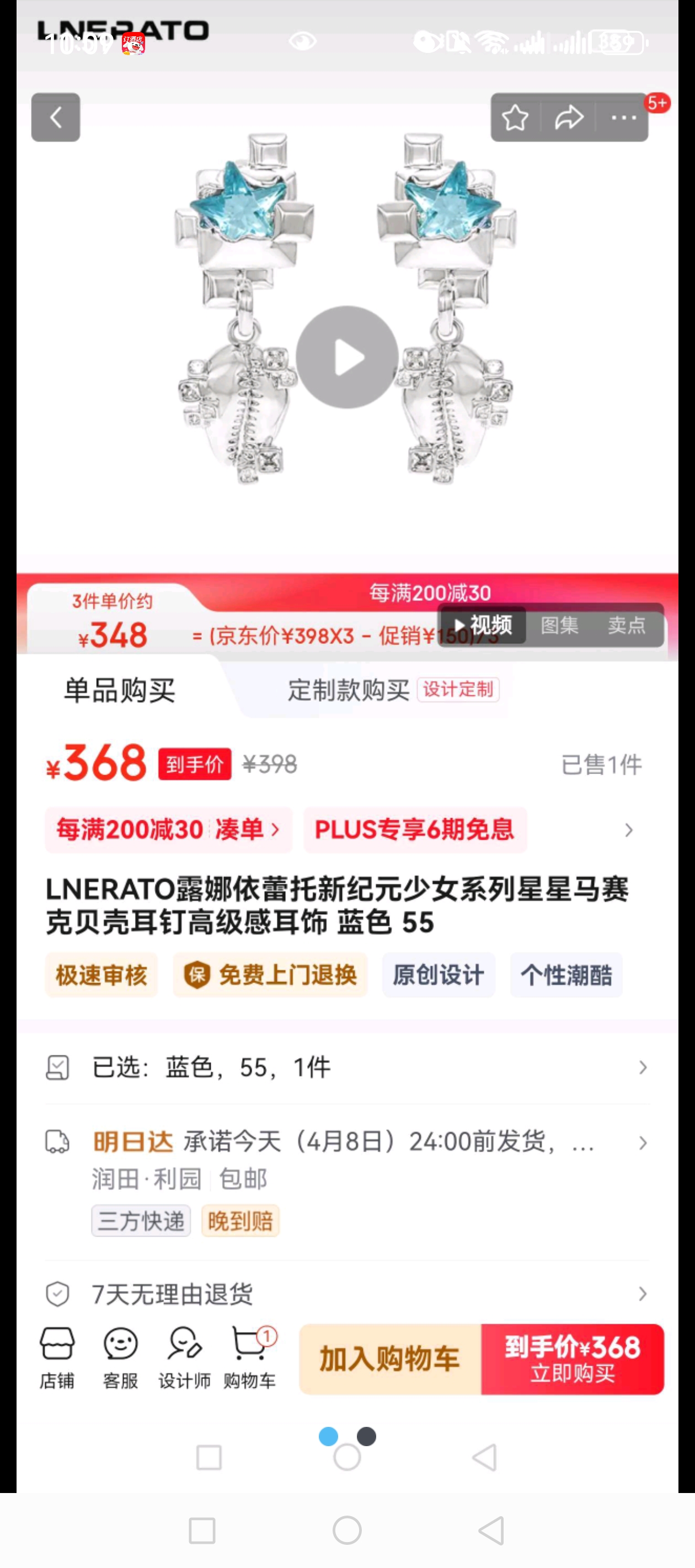Select the 单品购买 tab

point(119,690)
